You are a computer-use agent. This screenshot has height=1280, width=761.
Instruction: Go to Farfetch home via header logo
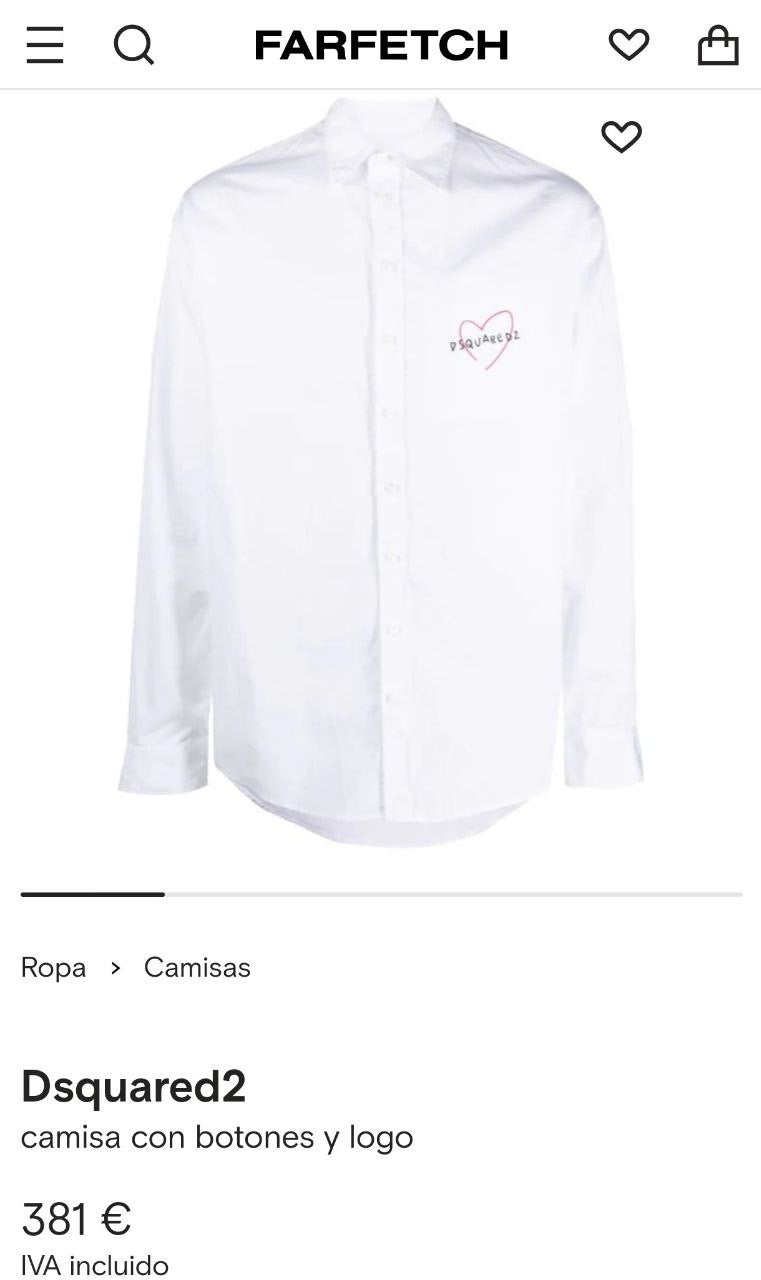click(381, 45)
